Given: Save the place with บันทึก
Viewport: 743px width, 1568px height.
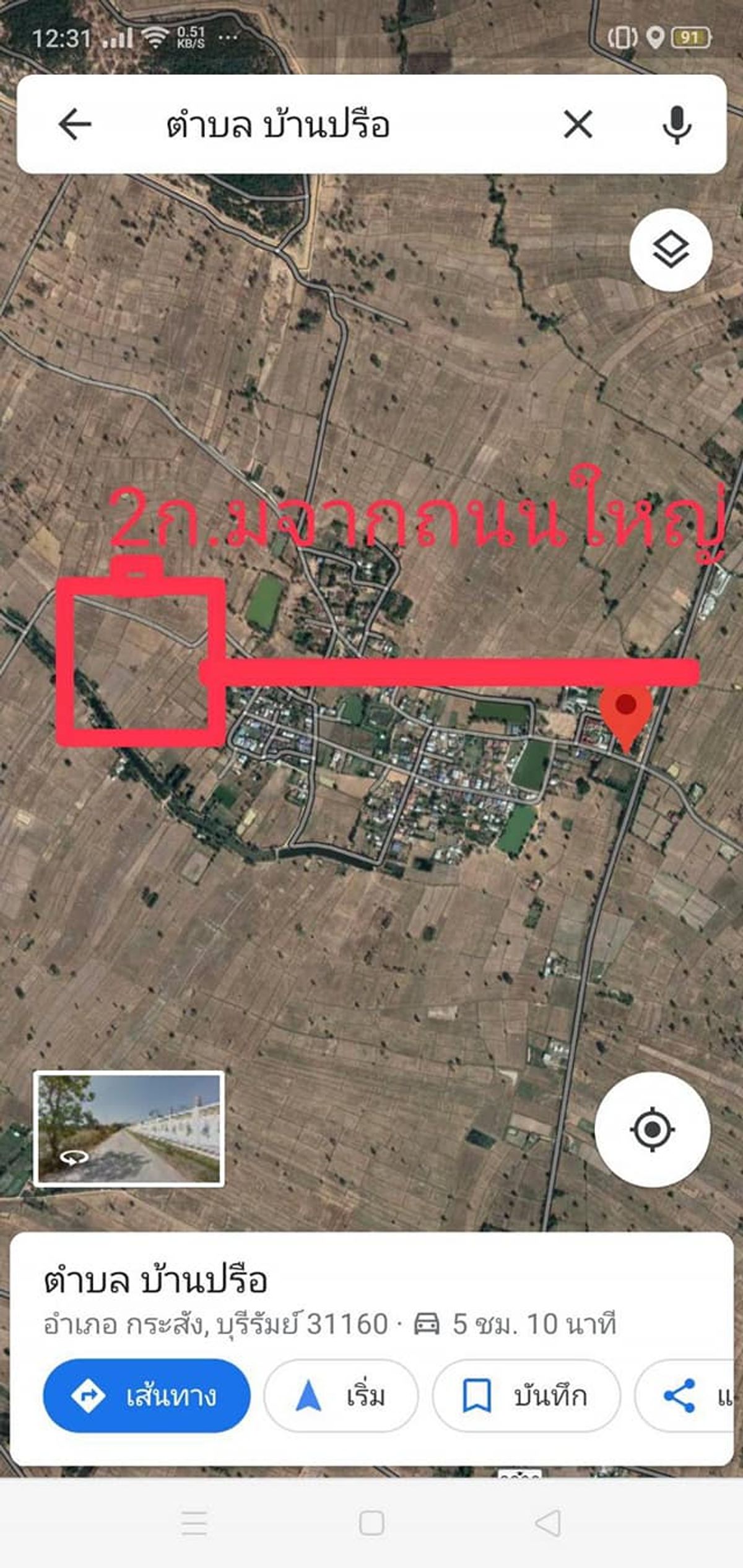Looking at the screenshot, I should pyautogui.click(x=526, y=1396).
